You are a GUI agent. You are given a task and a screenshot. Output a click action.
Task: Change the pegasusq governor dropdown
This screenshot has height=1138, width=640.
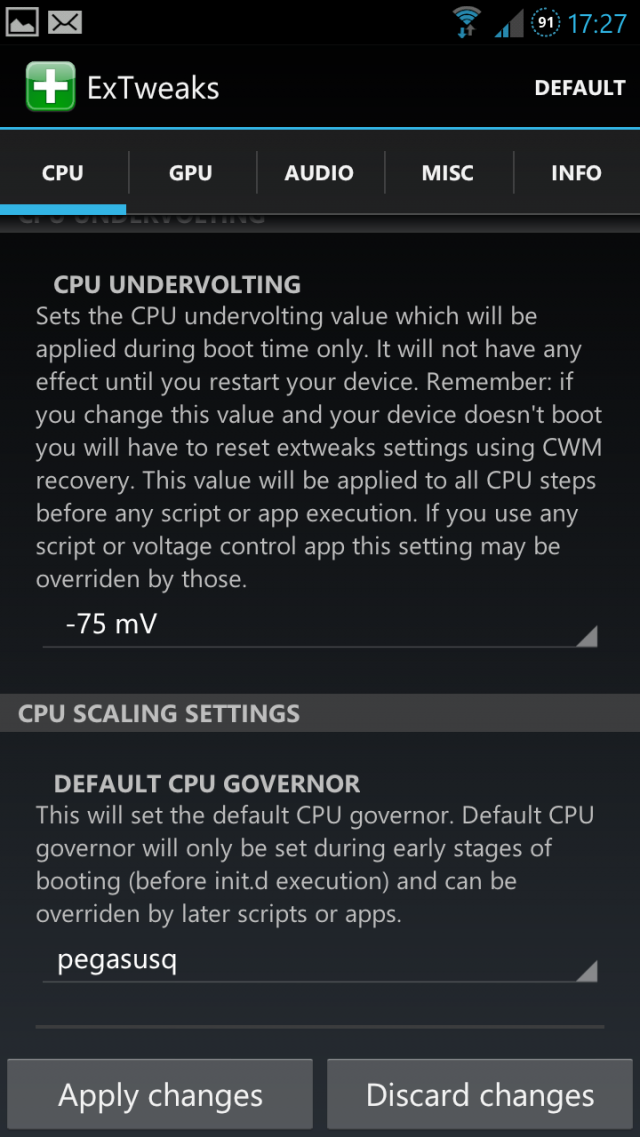point(320,961)
